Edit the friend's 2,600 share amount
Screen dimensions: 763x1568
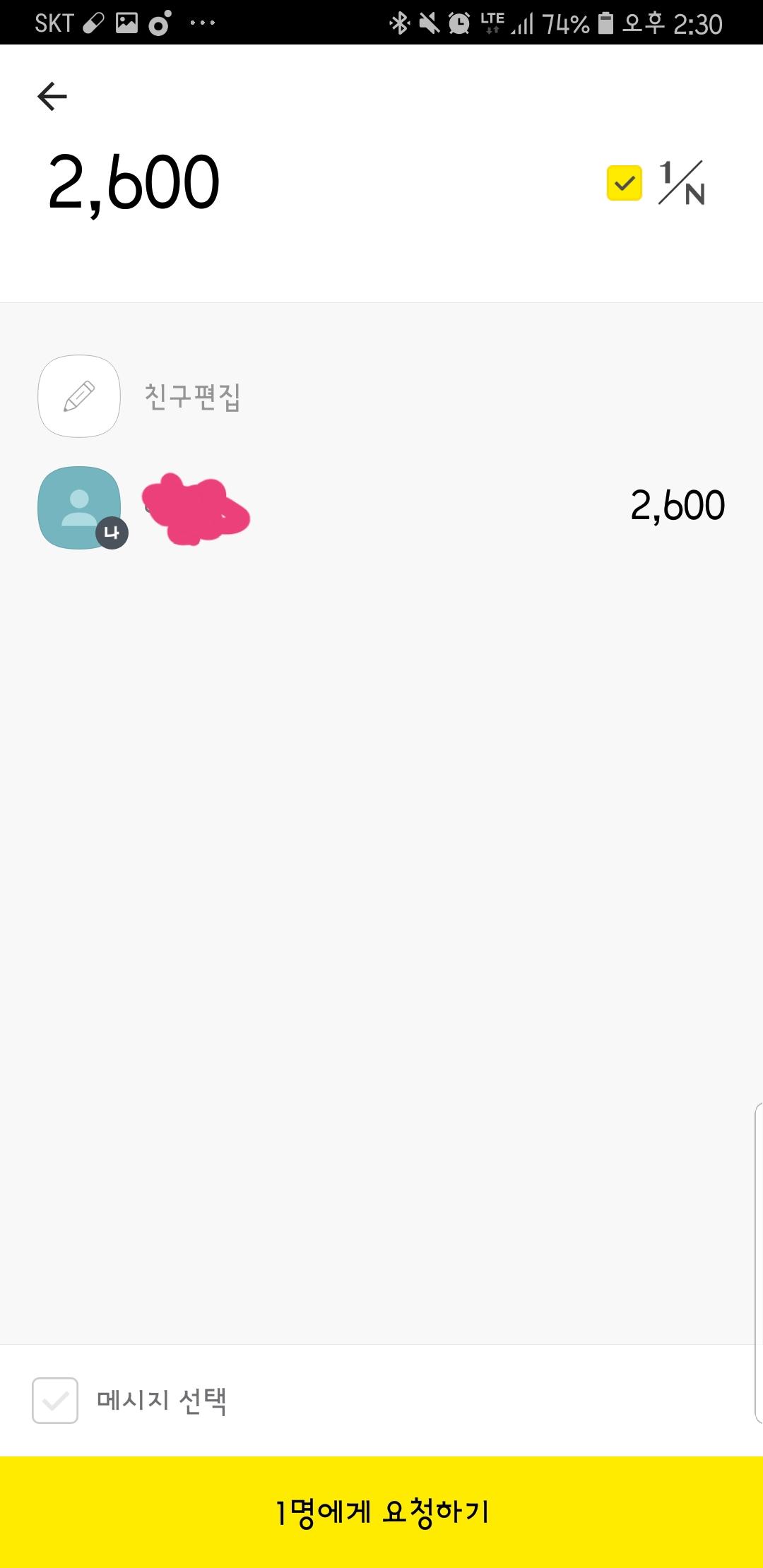pos(677,506)
